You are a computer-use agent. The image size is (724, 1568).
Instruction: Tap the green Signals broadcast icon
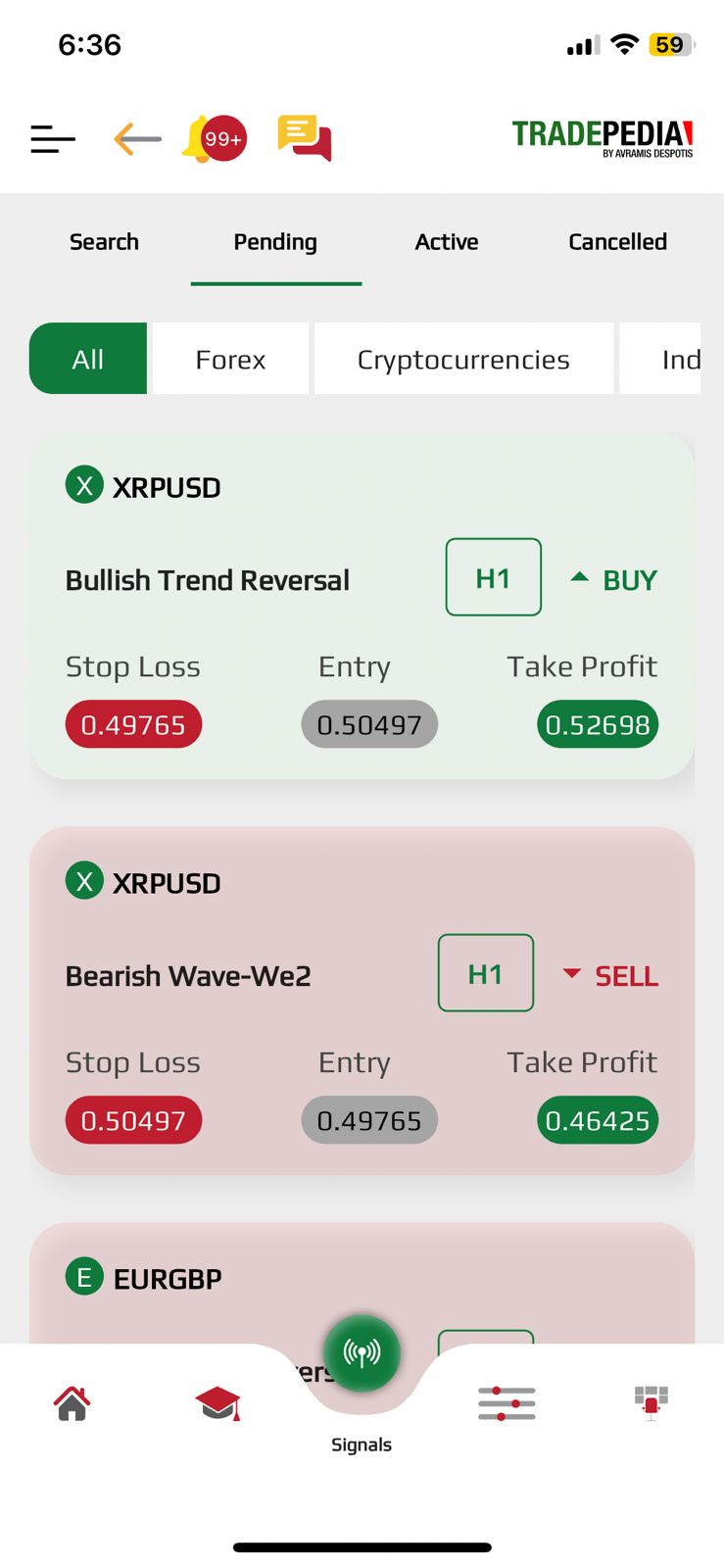pyautogui.click(x=362, y=1352)
